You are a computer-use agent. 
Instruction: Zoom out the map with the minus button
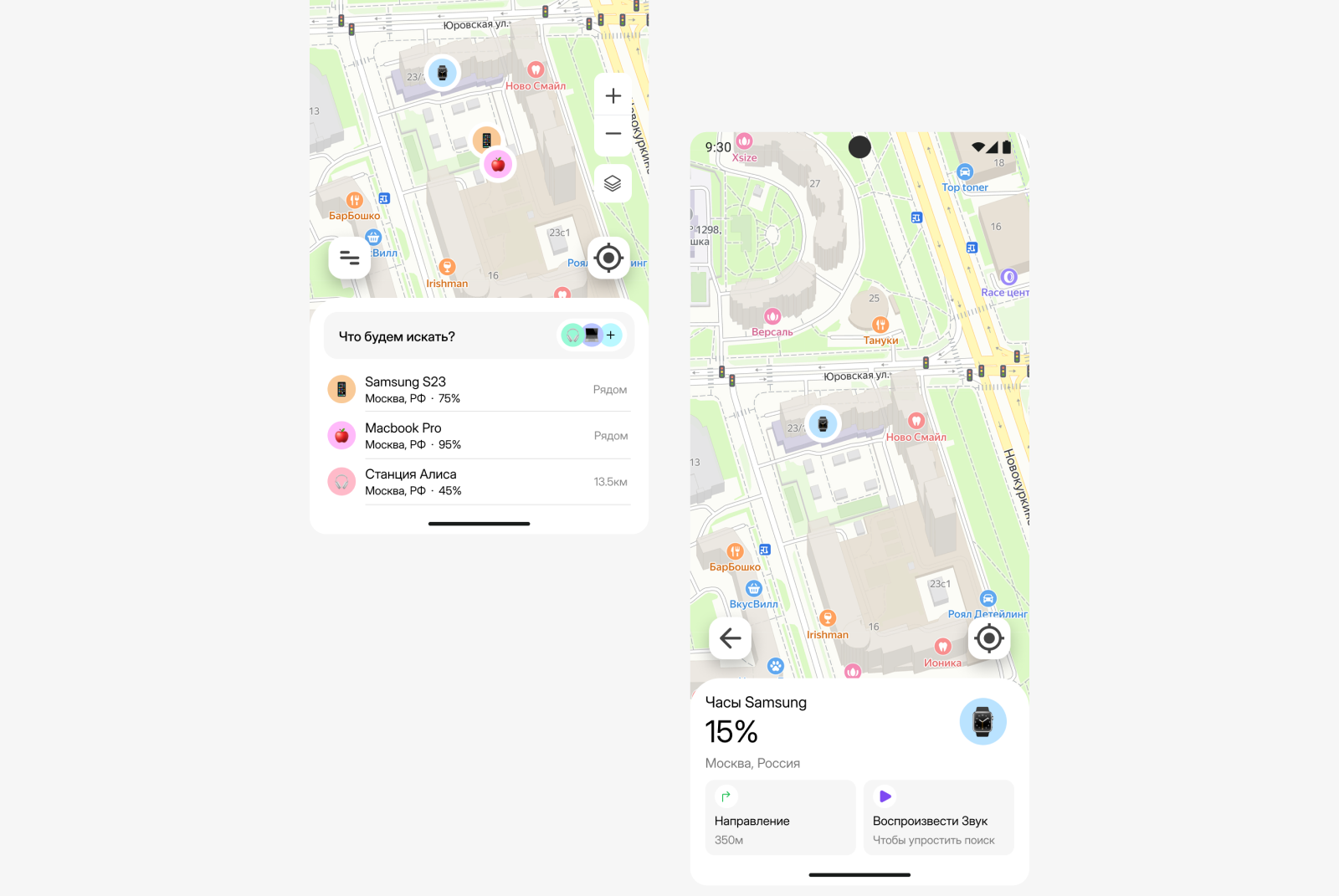pos(613,134)
